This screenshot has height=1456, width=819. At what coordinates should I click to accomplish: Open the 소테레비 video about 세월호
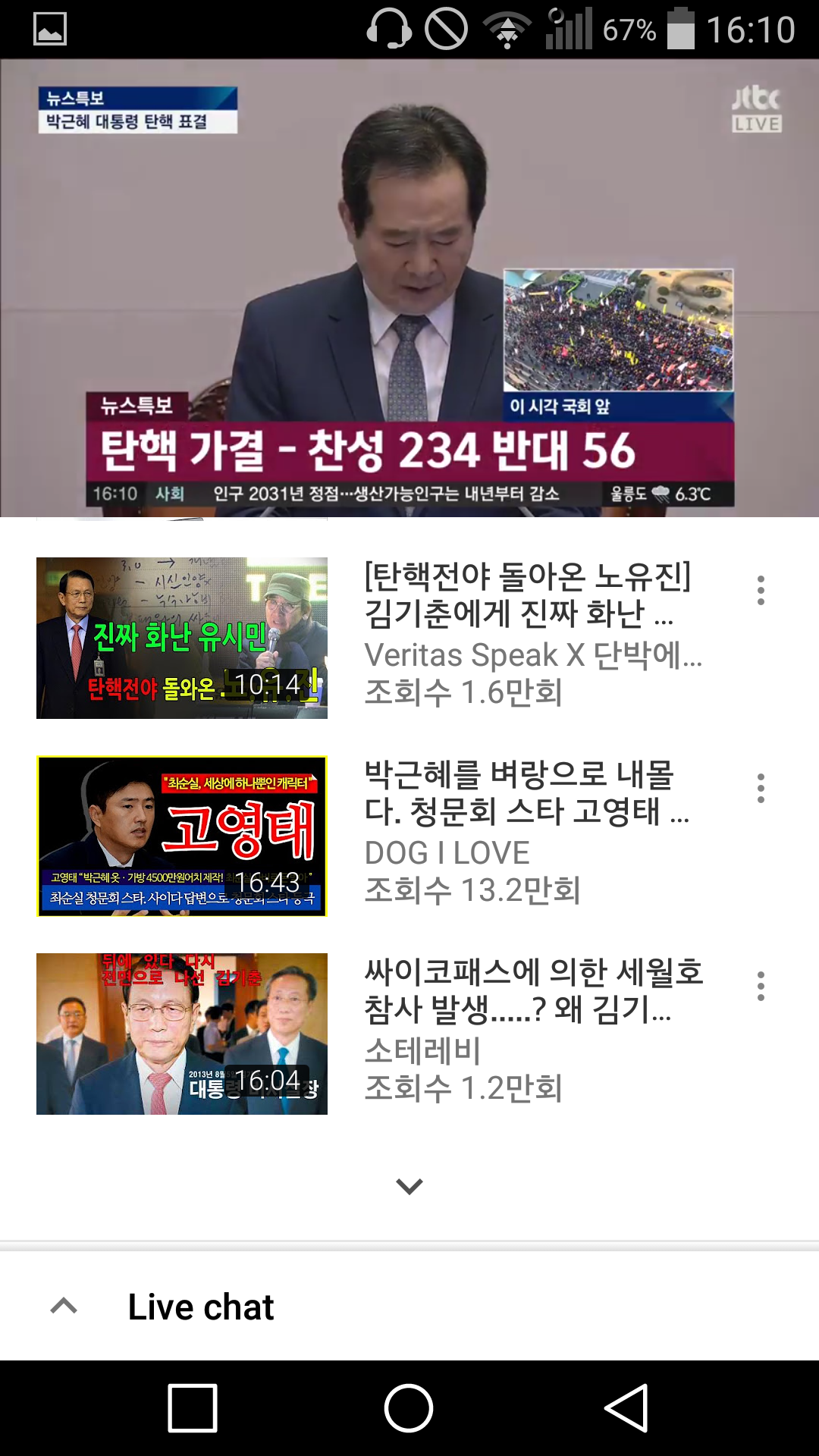point(182,1034)
